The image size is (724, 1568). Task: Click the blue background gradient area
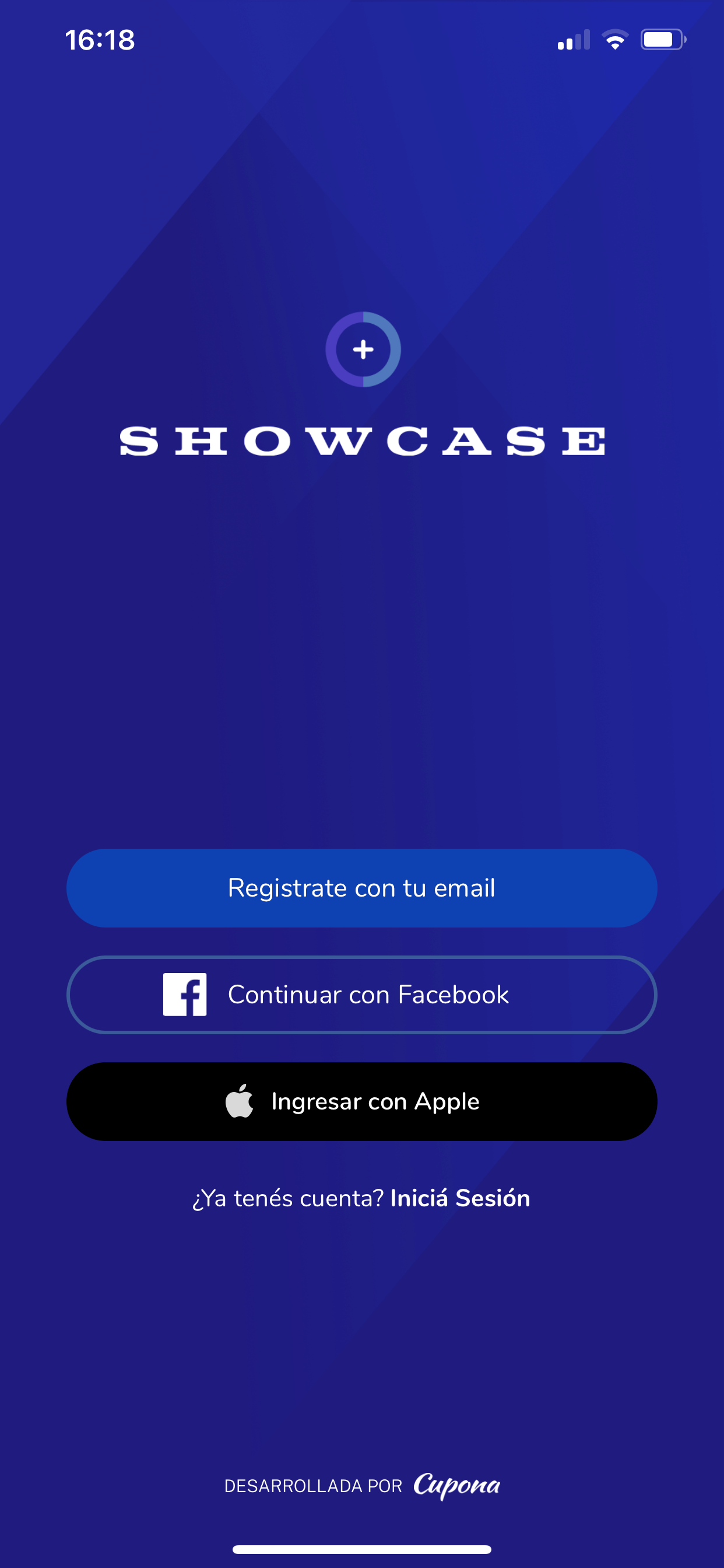coord(362,670)
